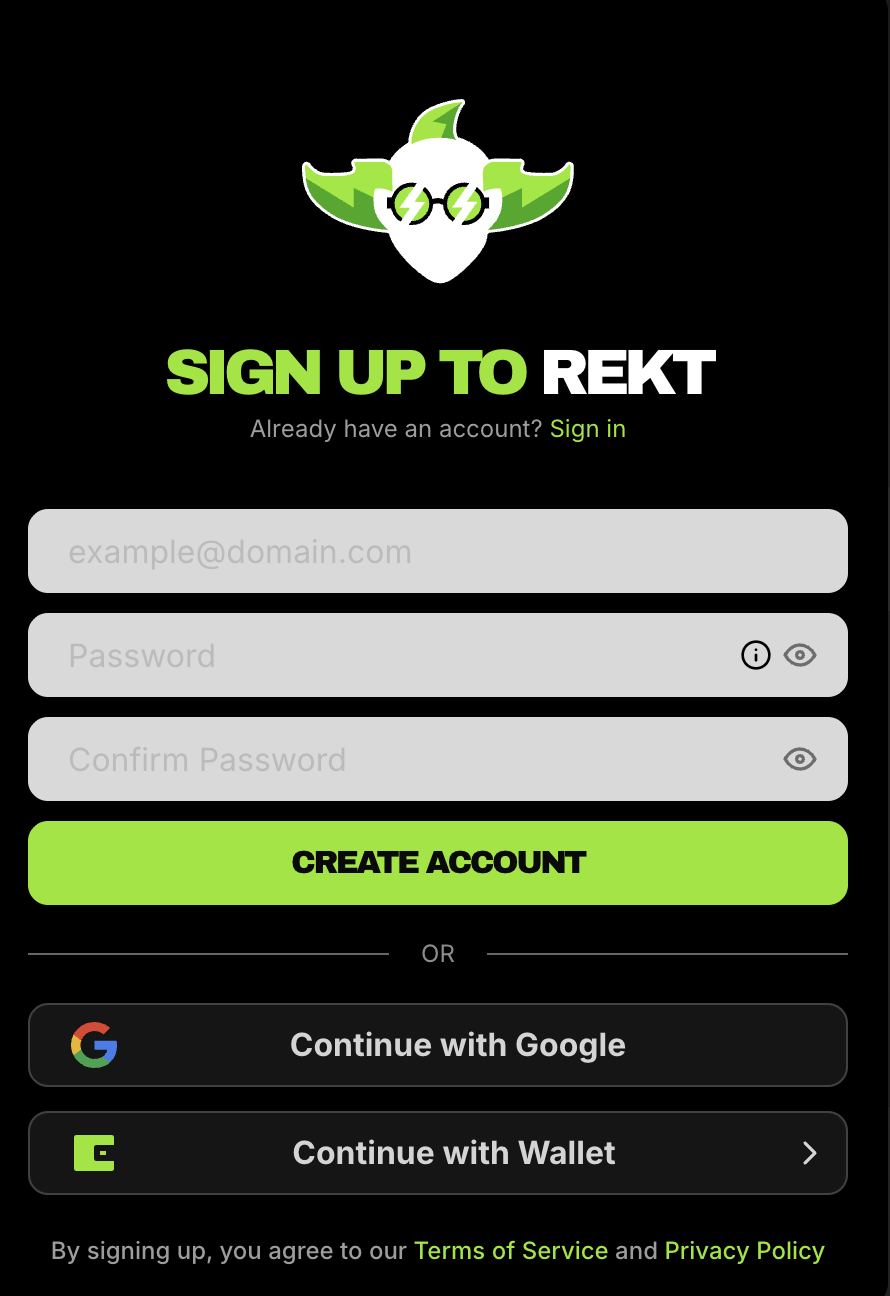The width and height of the screenshot is (890, 1296).
Task: Focus the email address field
Action: 437,552
